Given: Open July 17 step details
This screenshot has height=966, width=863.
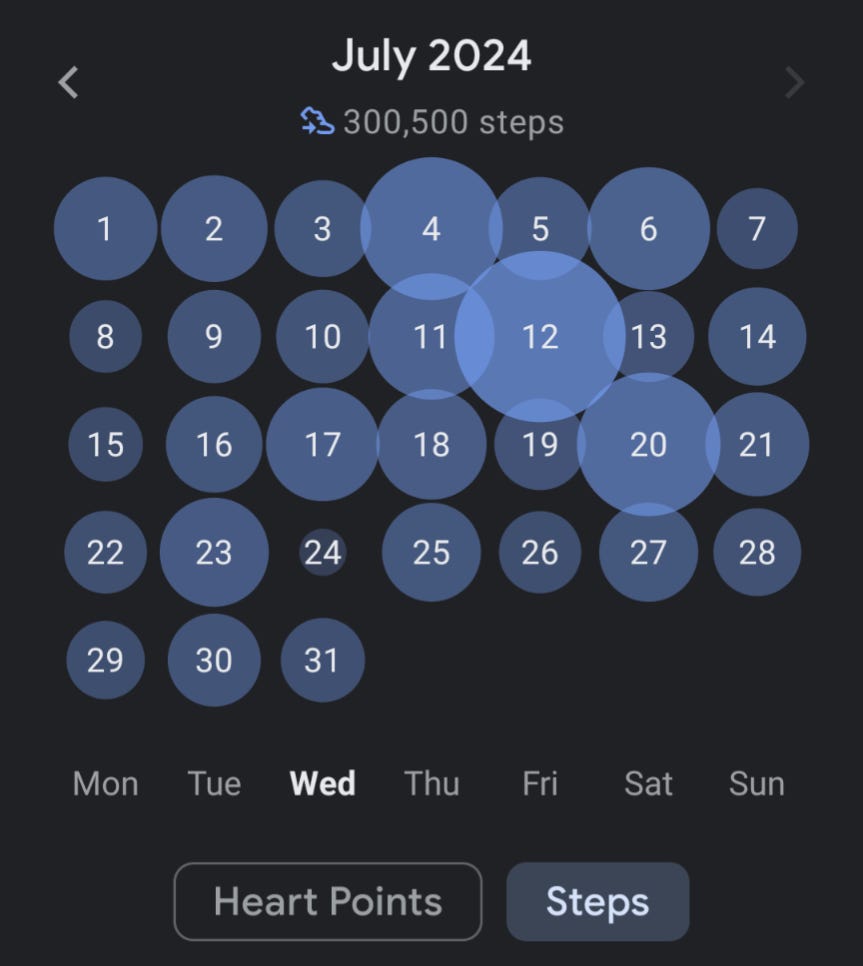Looking at the screenshot, I should (x=322, y=445).
